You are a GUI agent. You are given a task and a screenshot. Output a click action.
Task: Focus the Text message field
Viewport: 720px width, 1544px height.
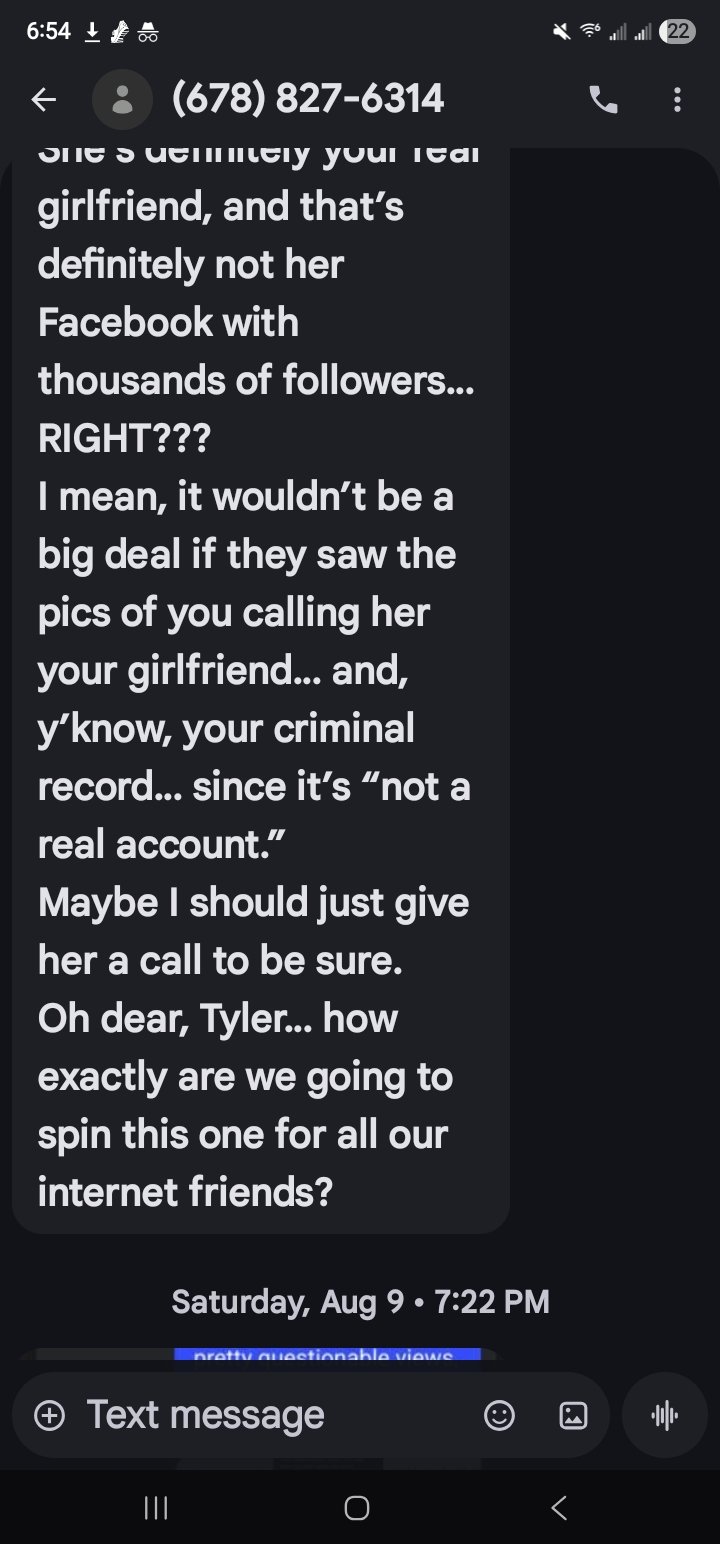click(x=260, y=1415)
